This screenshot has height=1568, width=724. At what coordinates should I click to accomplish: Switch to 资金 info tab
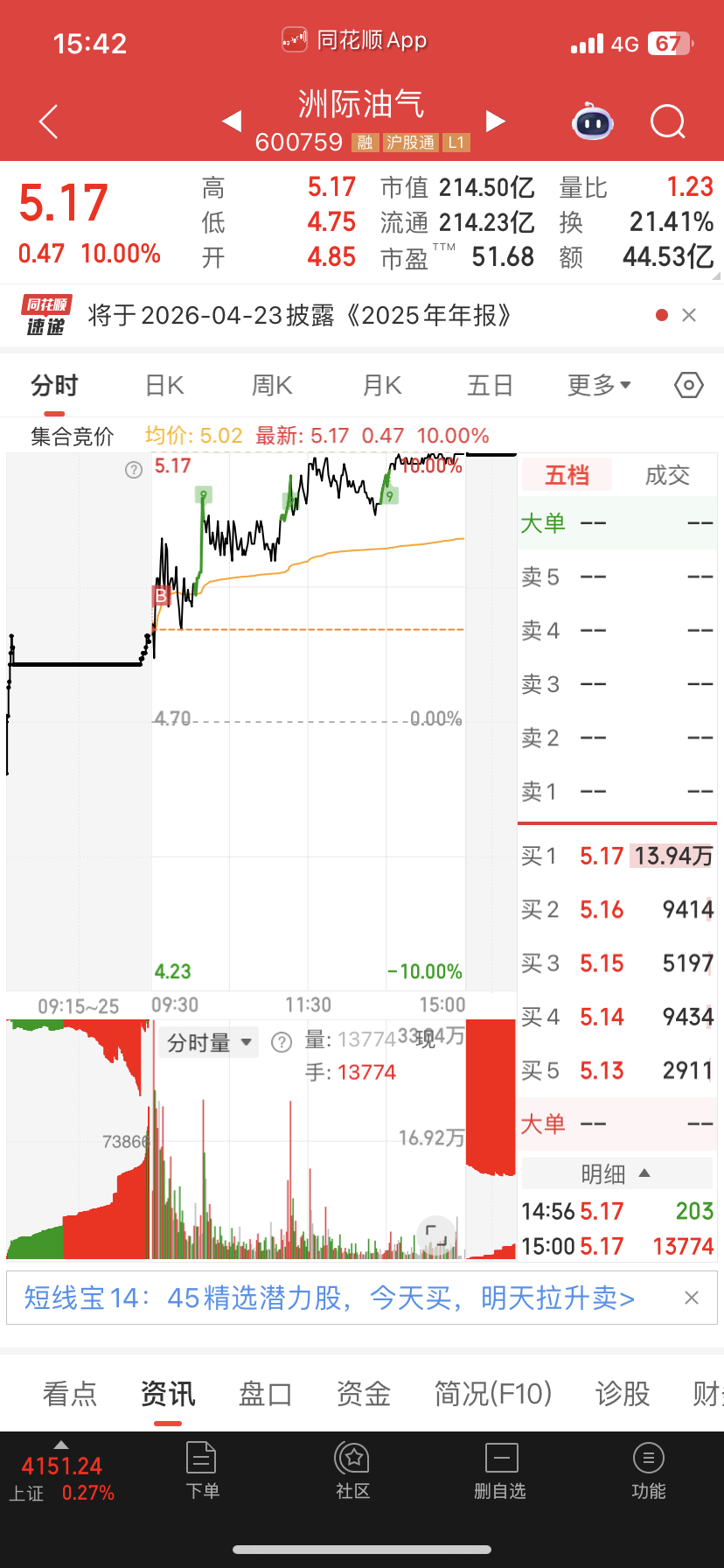pyautogui.click(x=363, y=1393)
